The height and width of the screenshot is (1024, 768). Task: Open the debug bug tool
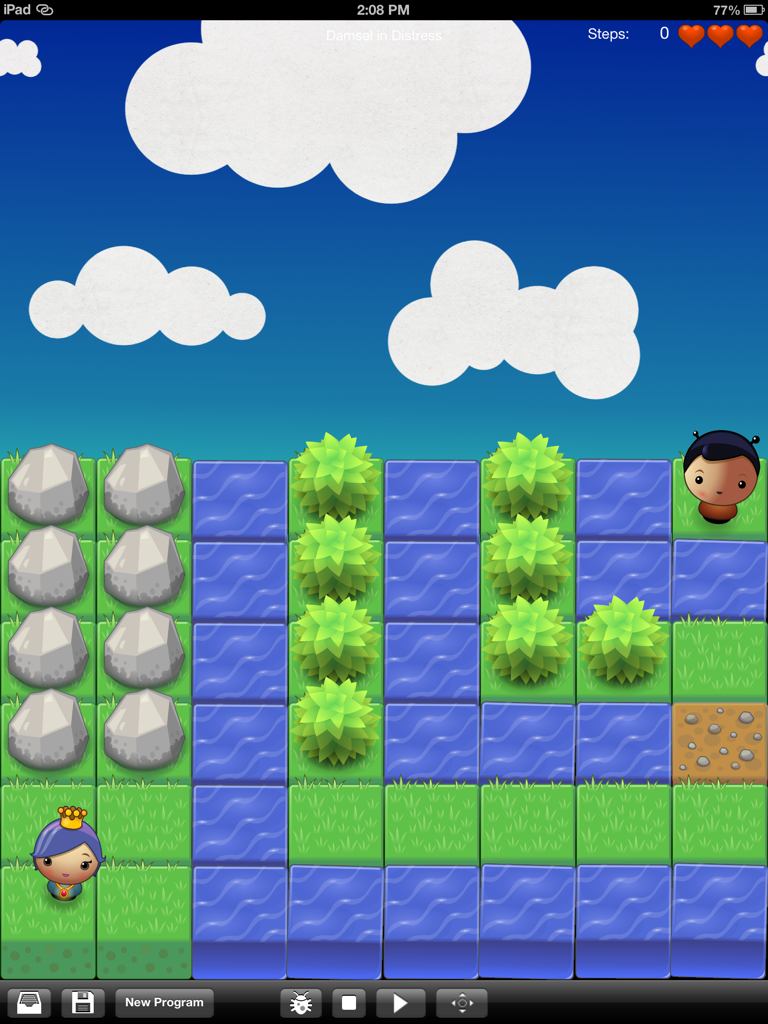pos(300,1003)
